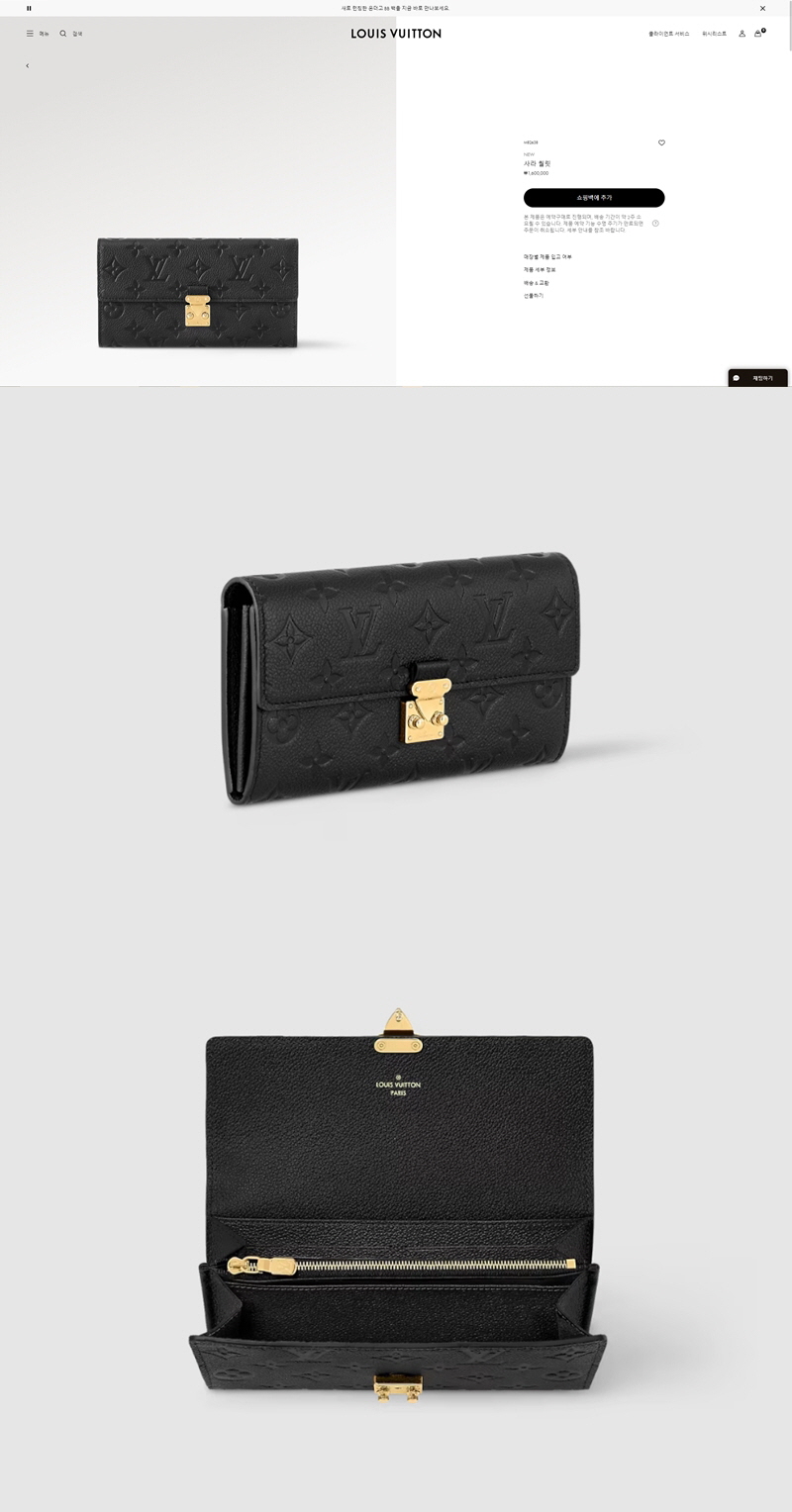Add wallet to wishlist with heart
The width and height of the screenshot is (792, 1512).
(x=661, y=142)
